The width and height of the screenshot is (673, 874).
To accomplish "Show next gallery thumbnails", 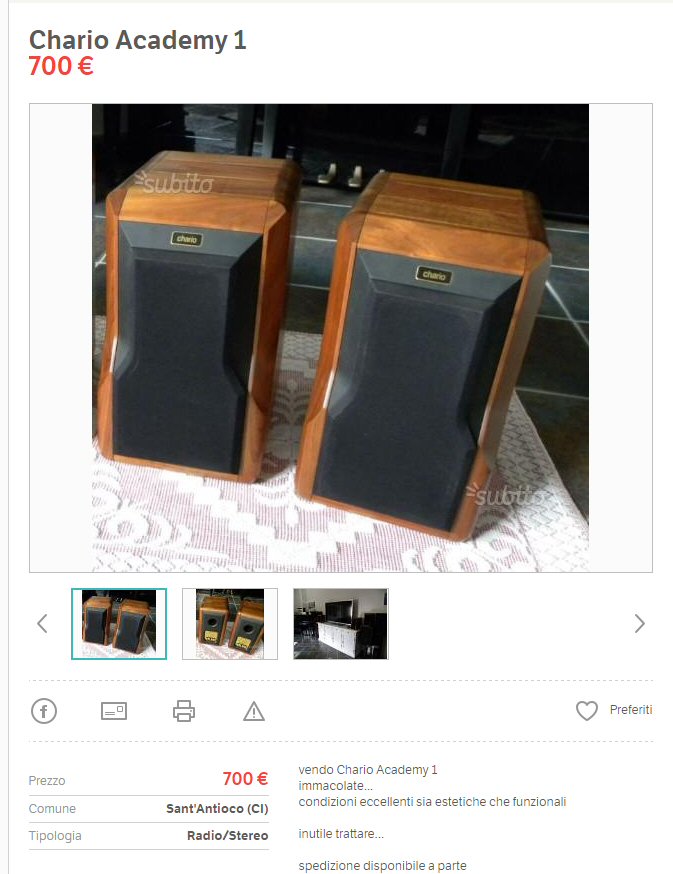I will click(x=639, y=624).
